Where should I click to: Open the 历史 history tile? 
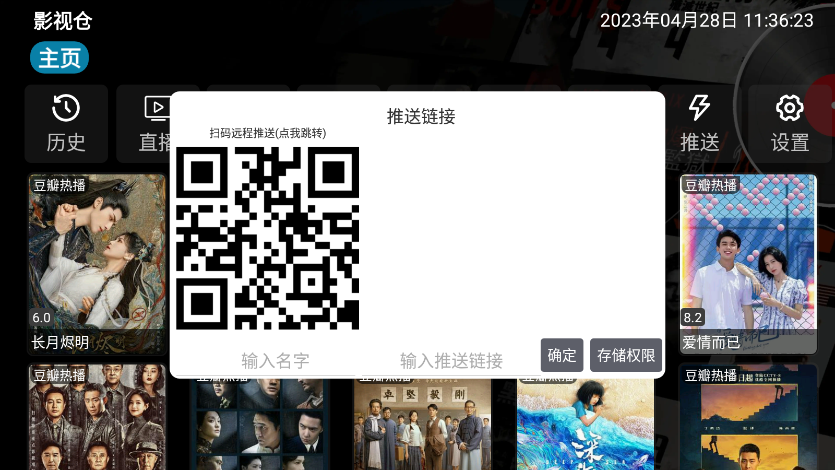tap(66, 123)
